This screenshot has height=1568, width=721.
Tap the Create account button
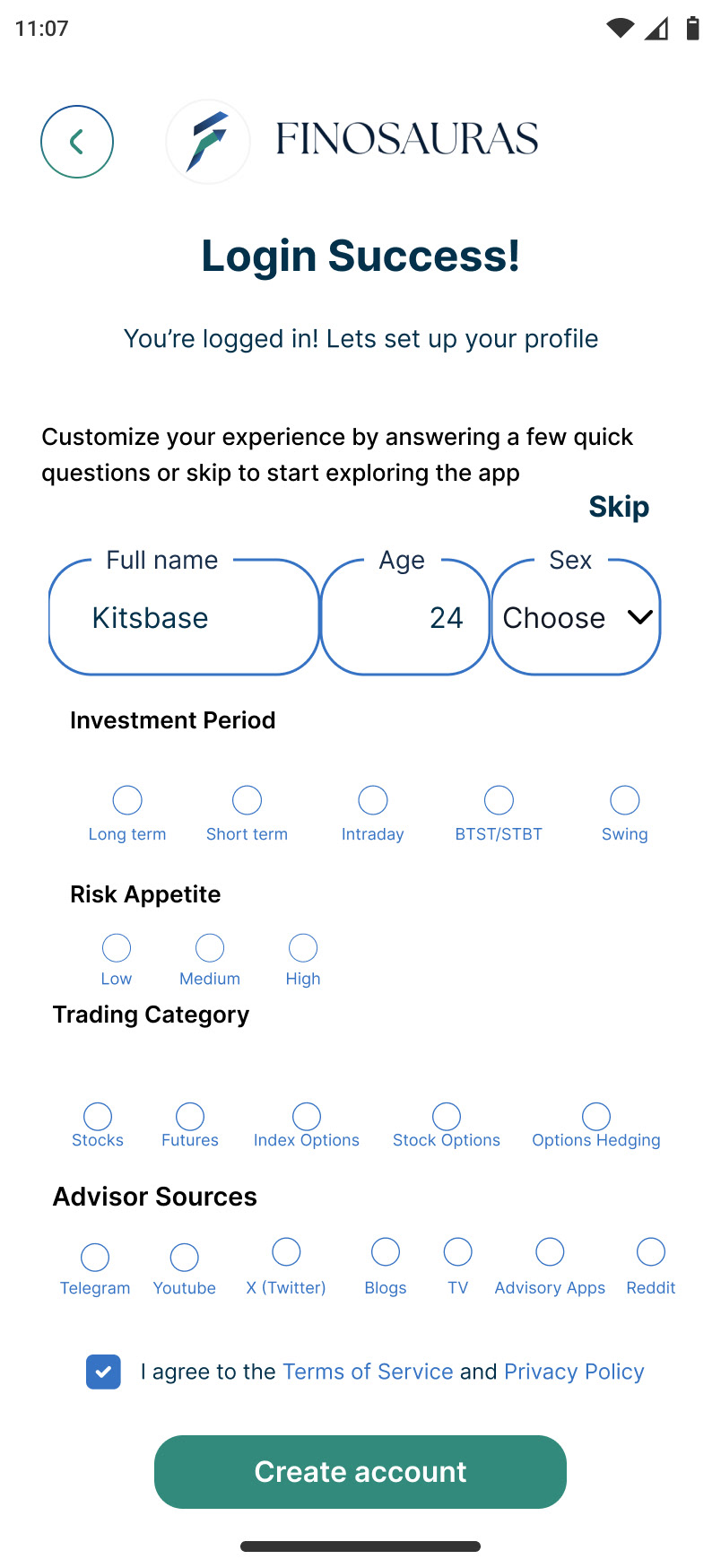tap(360, 1472)
